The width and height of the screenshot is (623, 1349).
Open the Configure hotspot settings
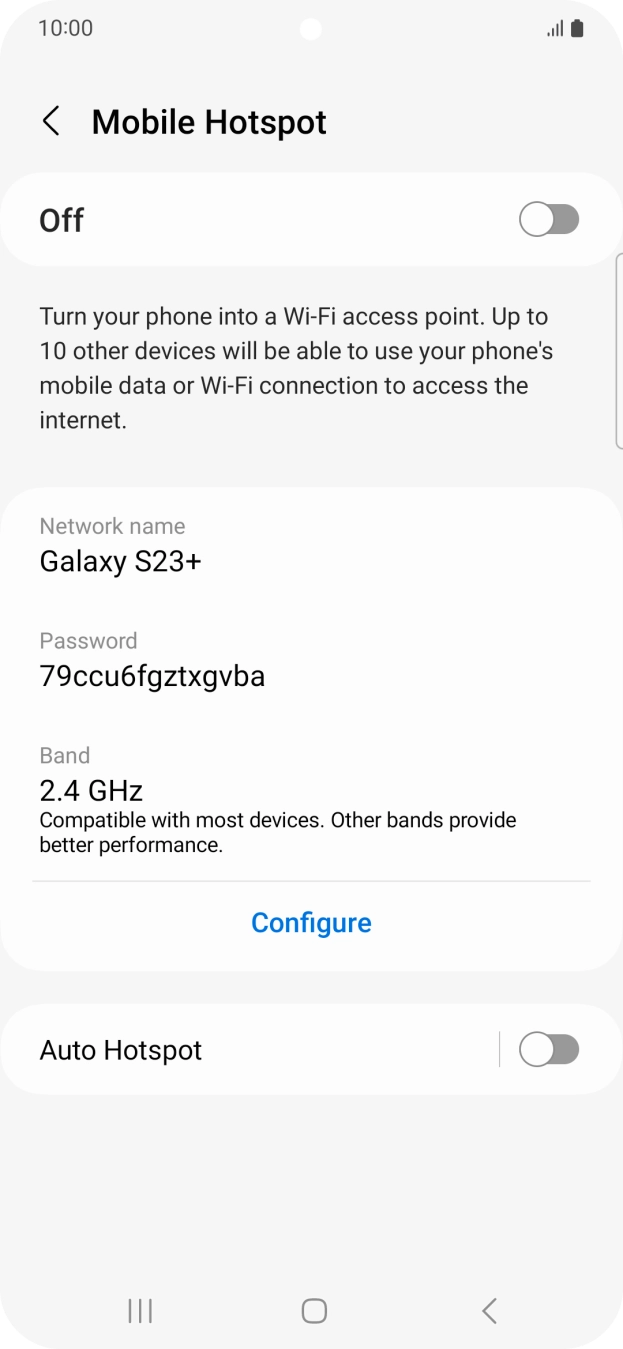(311, 922)
